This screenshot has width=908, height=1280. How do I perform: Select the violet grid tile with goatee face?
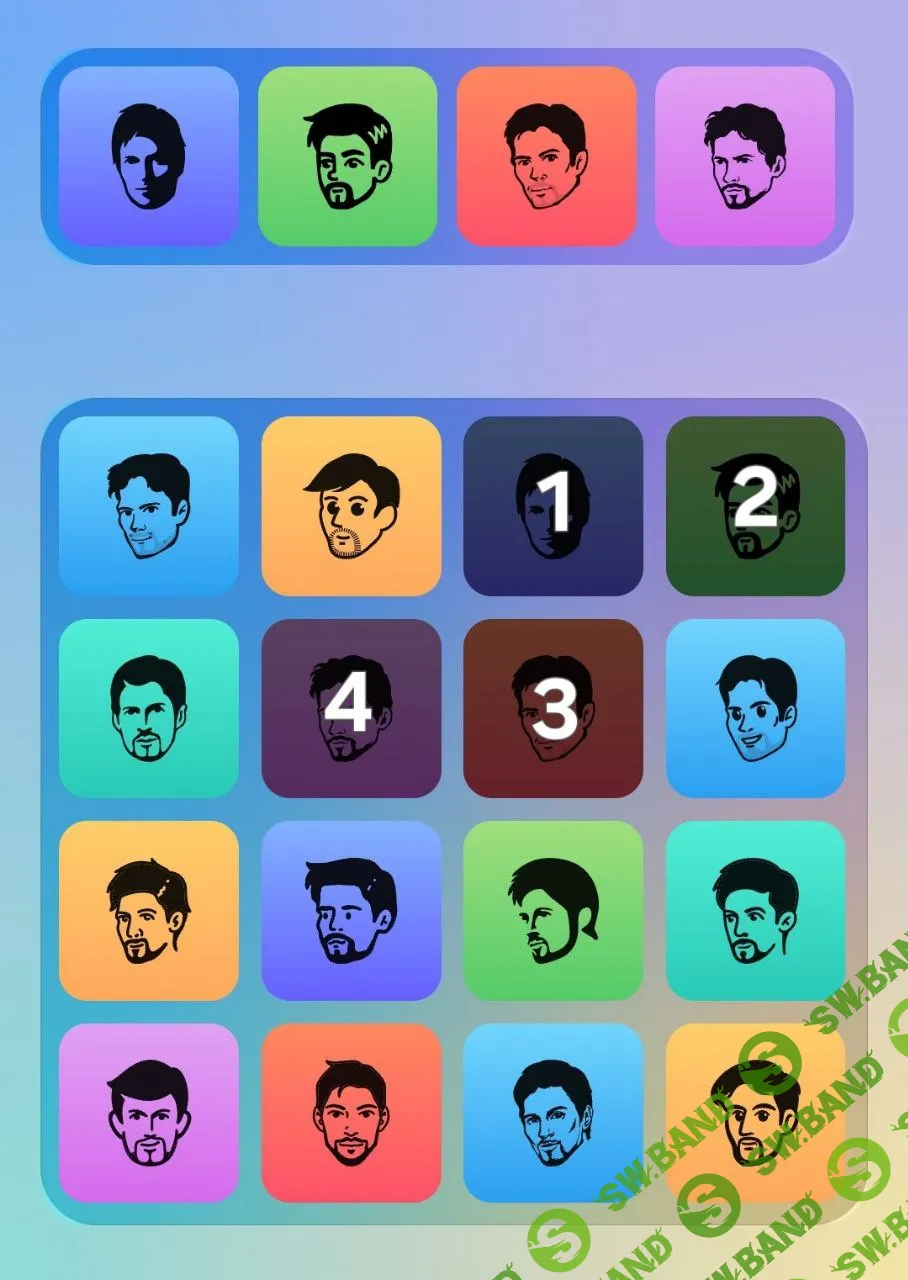pyautogui.click(x=149, y=1112)
